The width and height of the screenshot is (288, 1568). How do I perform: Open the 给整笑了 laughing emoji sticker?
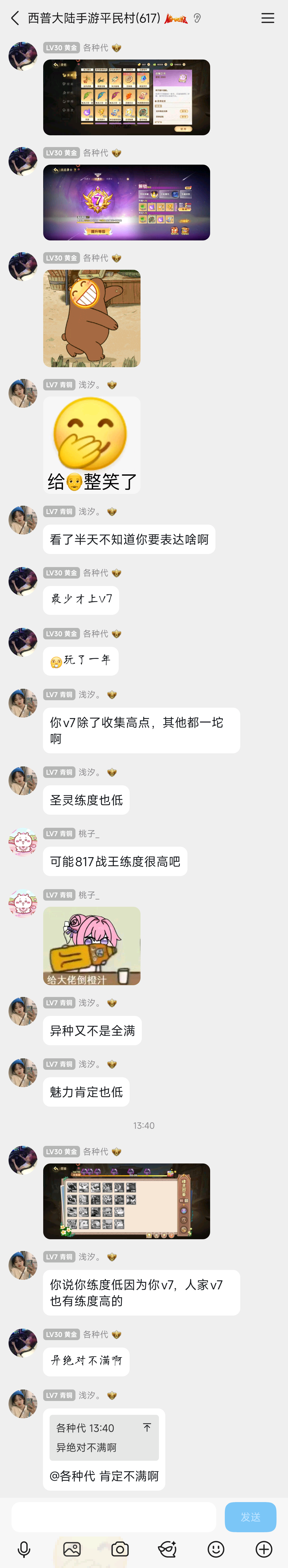(91, 445)
